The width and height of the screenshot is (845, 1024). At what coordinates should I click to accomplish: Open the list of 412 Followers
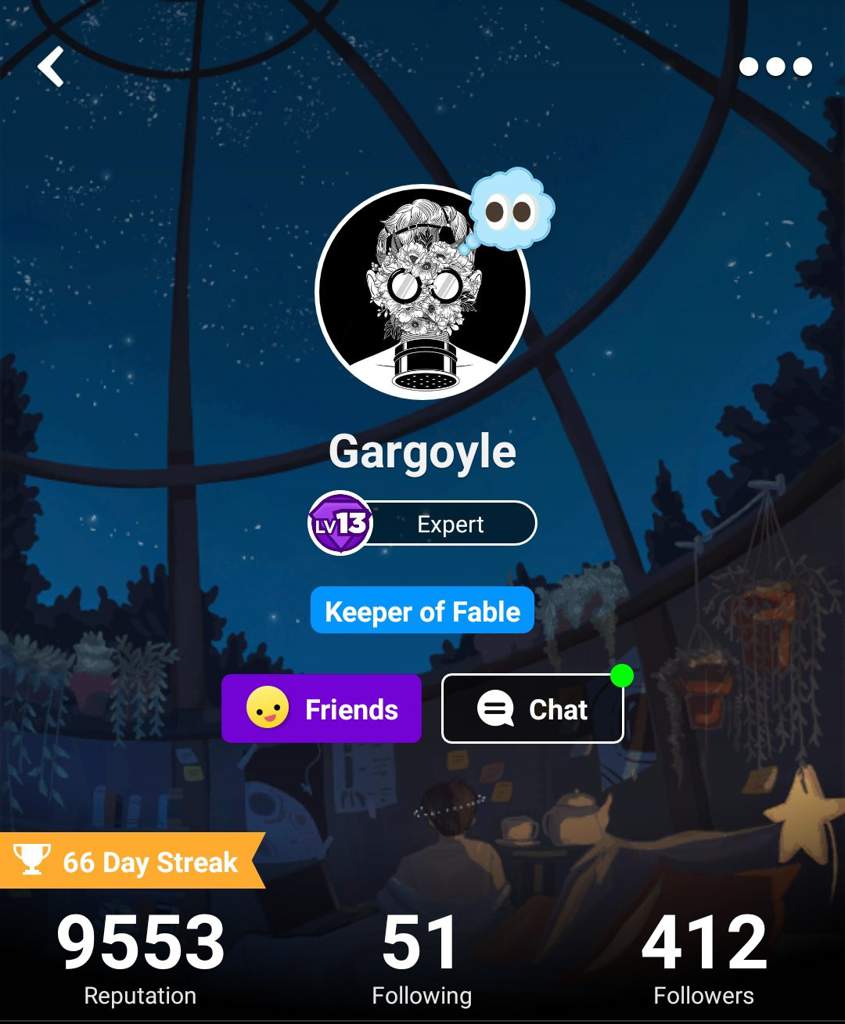pyautogui.click(x=703, y=958)
